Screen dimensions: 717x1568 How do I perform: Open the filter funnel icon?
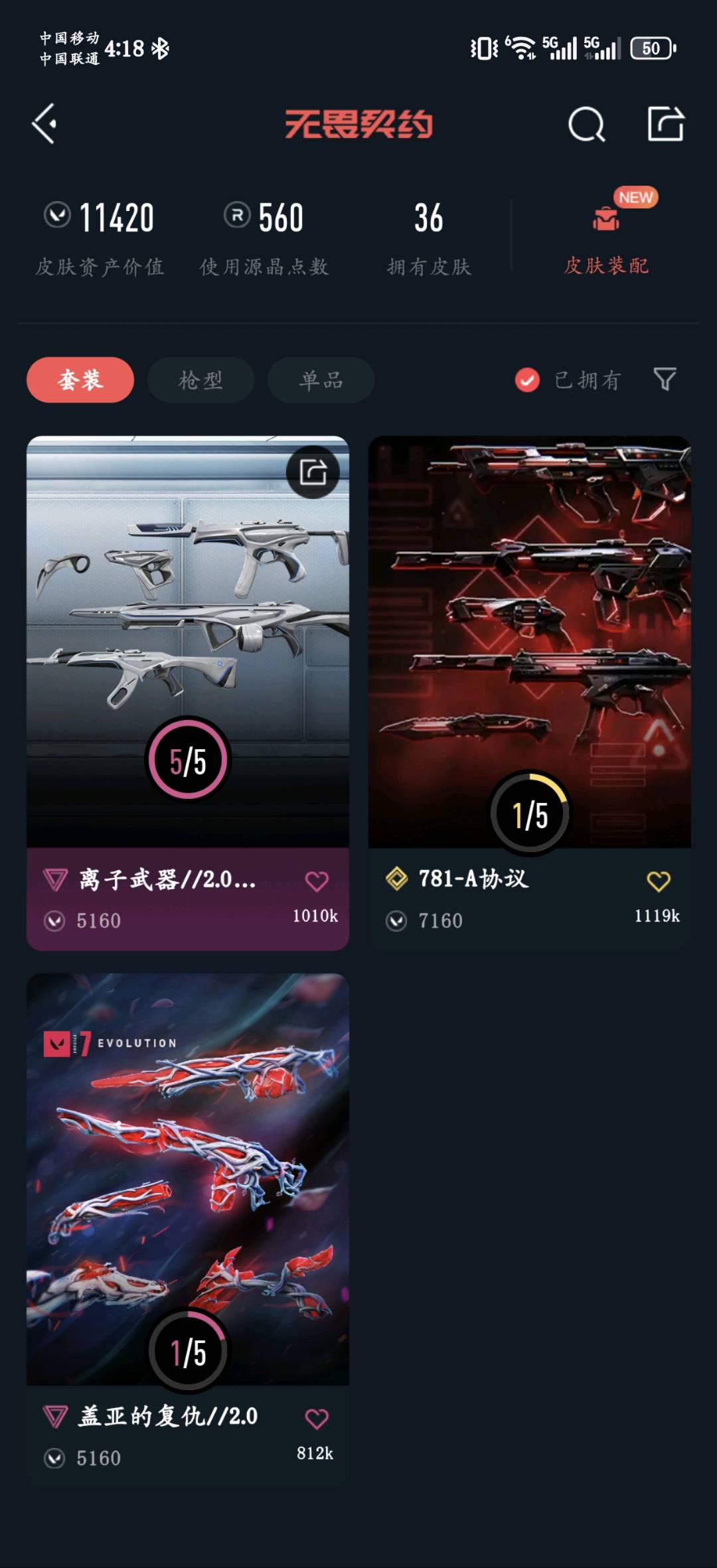[x=665, y=380]
